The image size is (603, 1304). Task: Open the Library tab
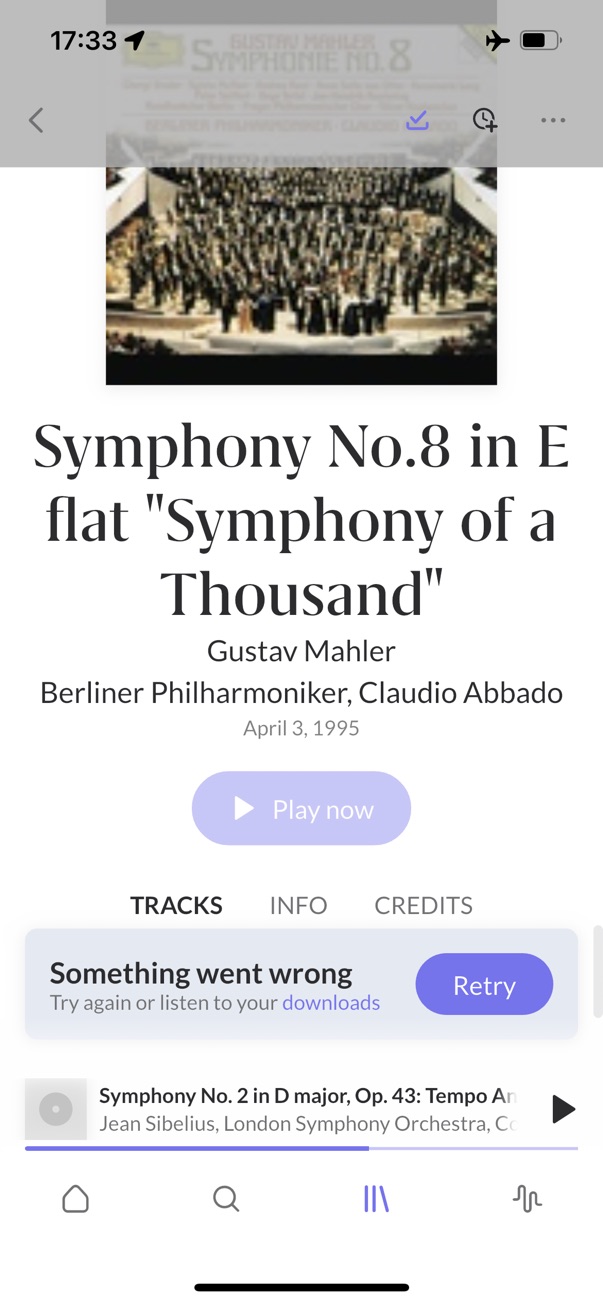coord(376,1198)
